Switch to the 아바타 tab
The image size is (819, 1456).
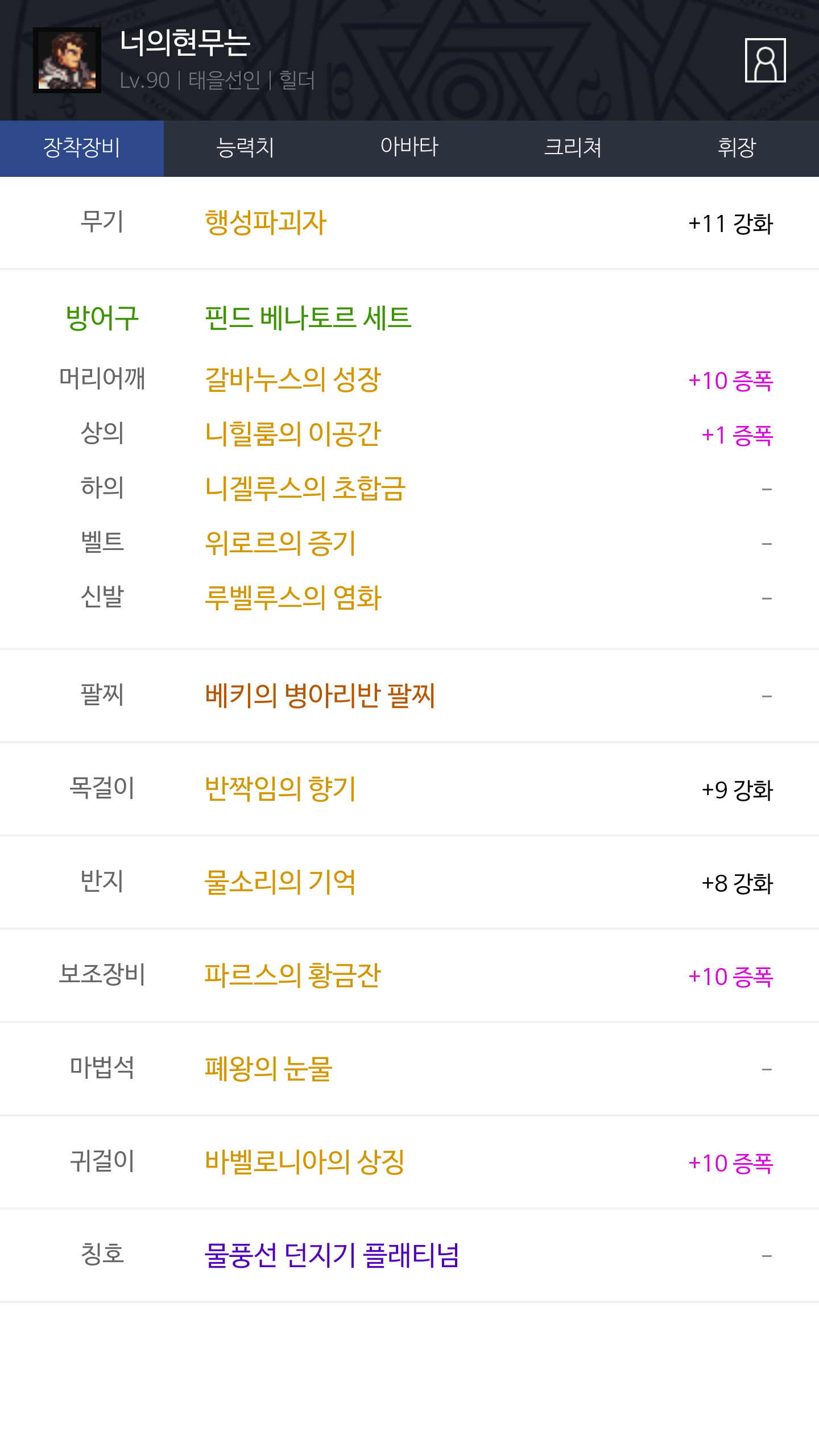409,148
